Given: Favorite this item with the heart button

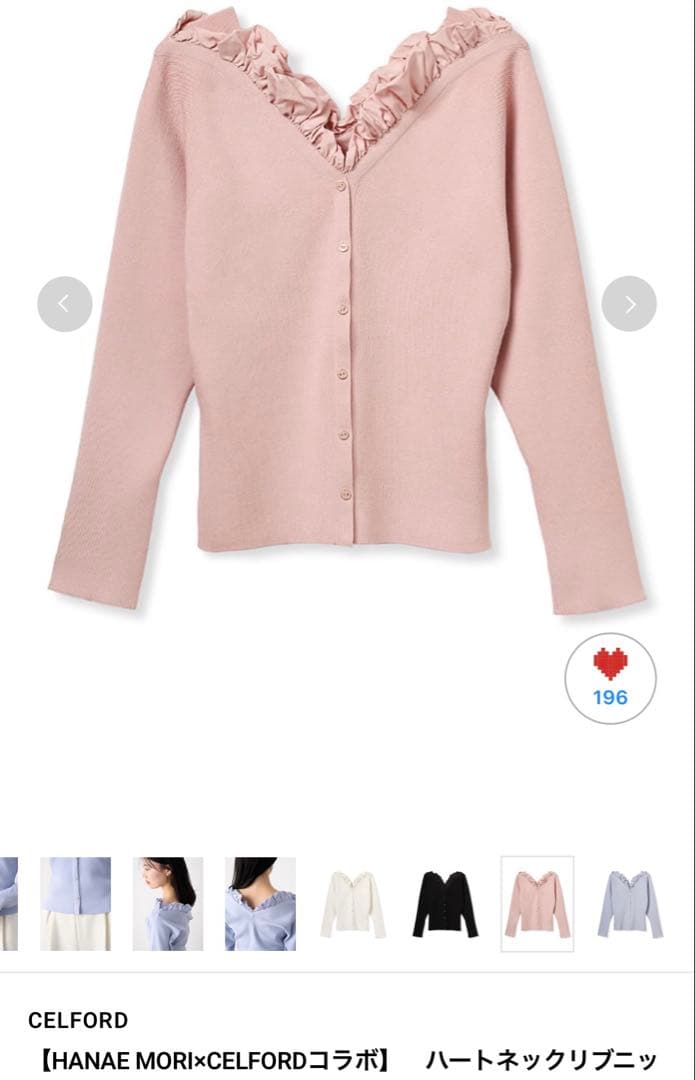Looking at the screenshot, I should pos(610,678).
